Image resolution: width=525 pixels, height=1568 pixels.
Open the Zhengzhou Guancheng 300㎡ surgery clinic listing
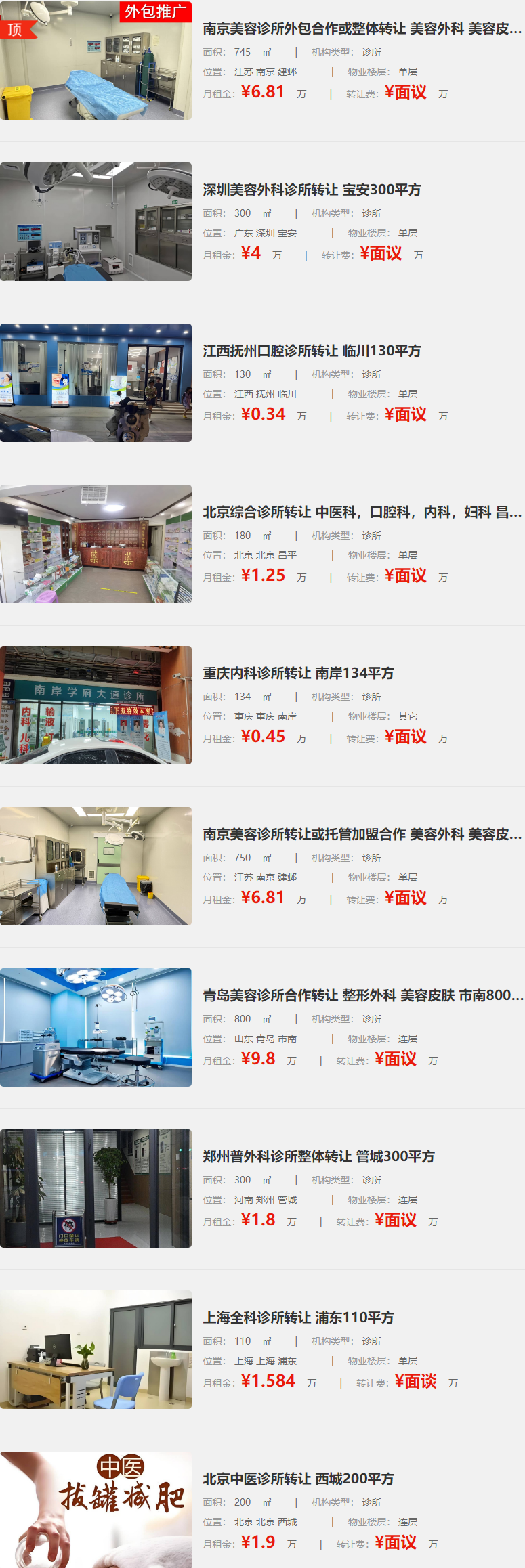(x=318, y=1156)
